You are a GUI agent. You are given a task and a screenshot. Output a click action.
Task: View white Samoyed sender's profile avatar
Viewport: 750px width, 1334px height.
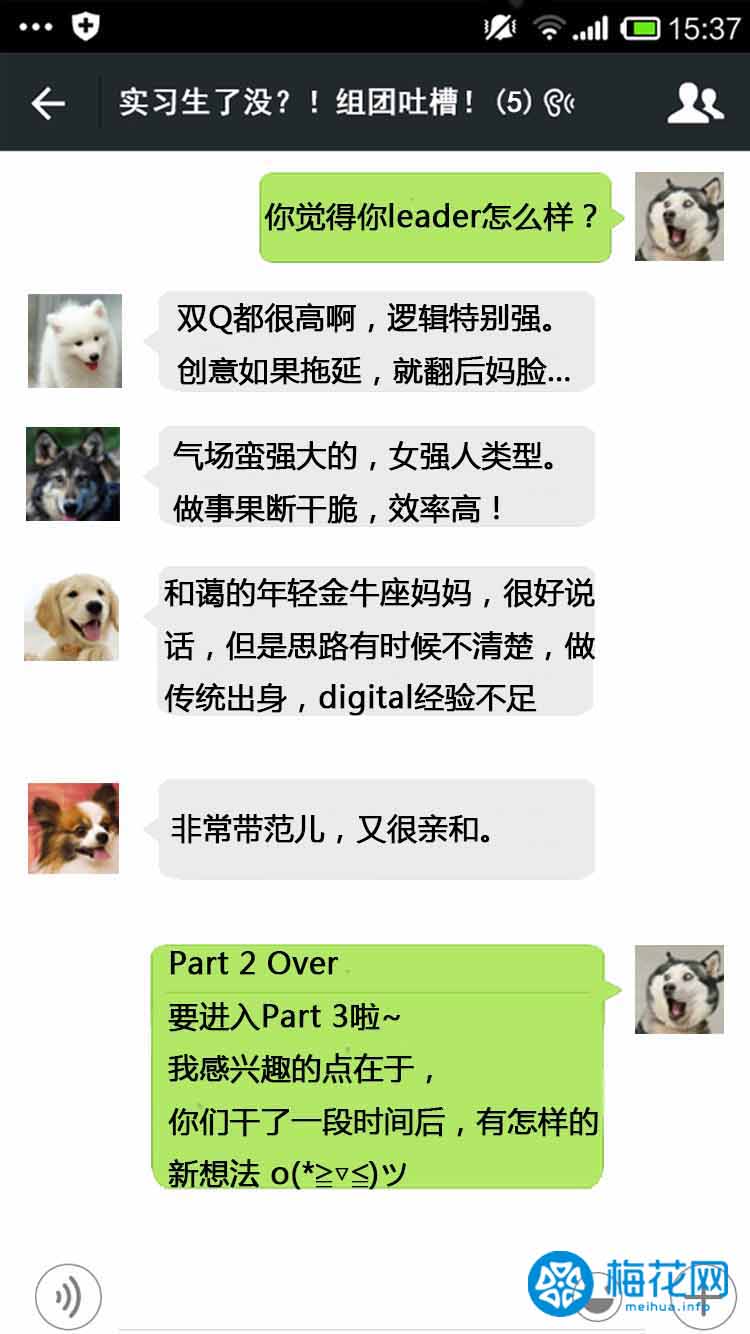coord(75,341)
